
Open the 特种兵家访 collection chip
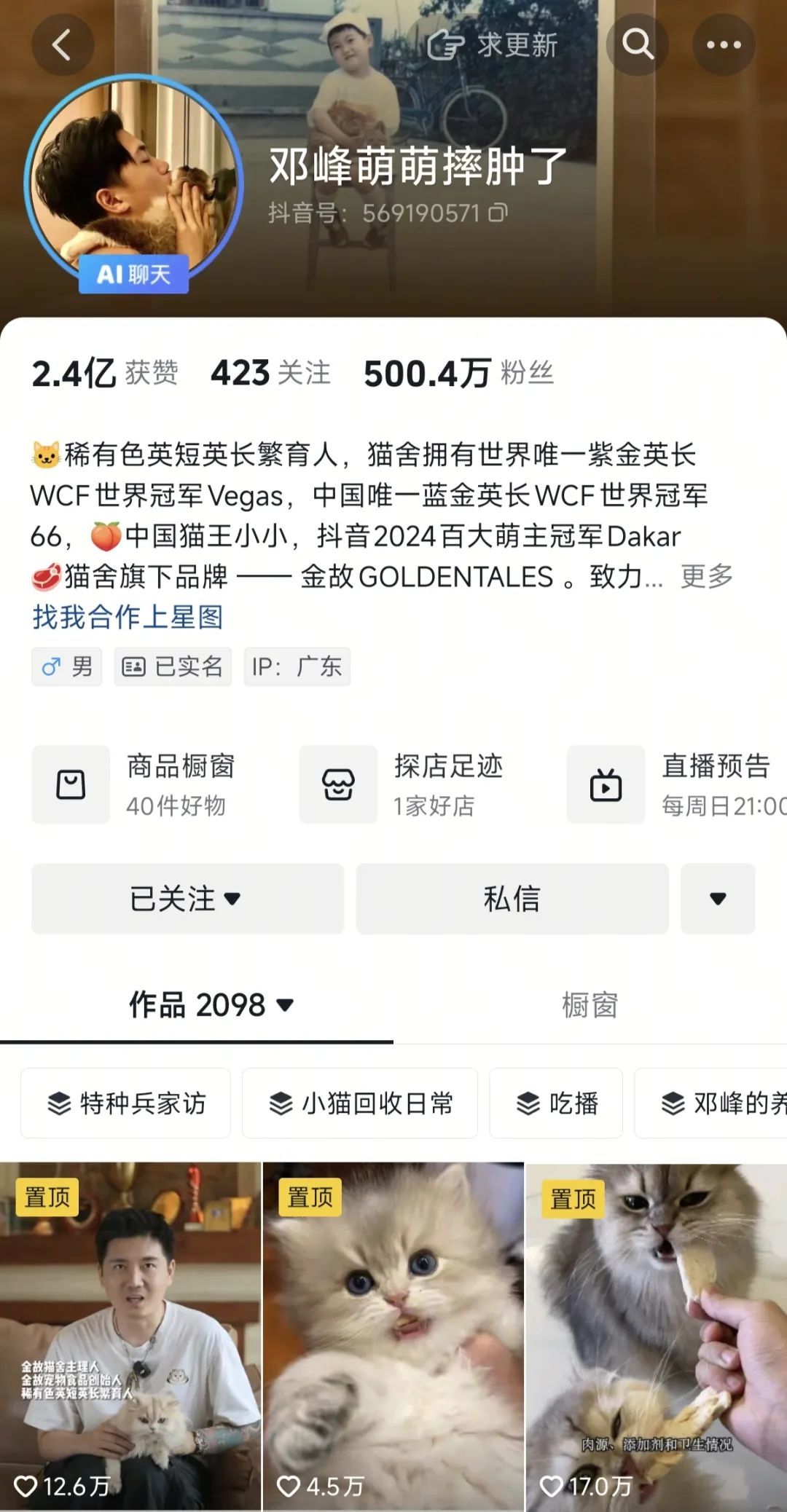[x=125, y=1103]
